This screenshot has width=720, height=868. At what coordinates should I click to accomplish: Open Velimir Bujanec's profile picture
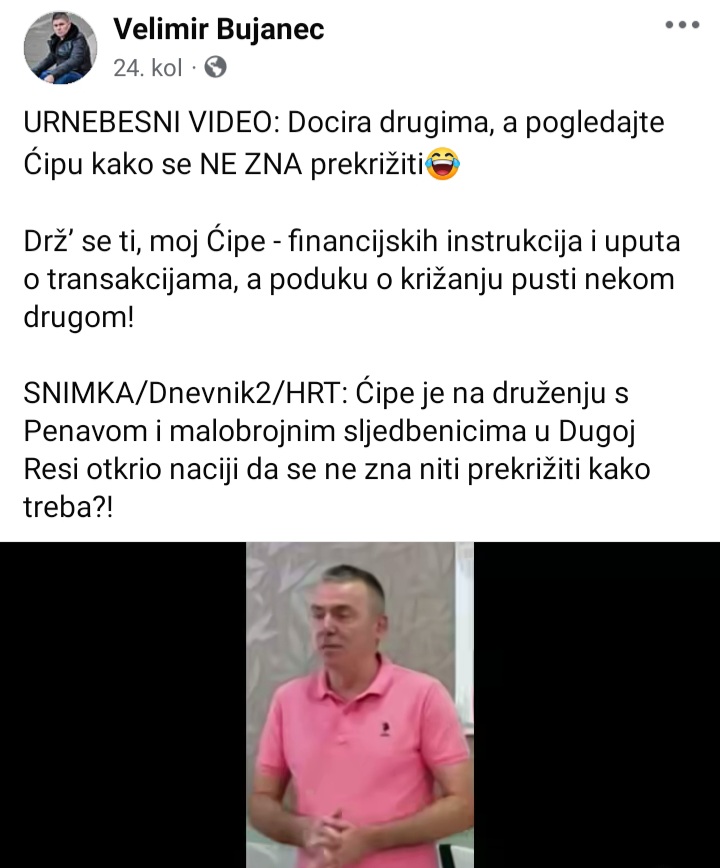coord(60,47)
